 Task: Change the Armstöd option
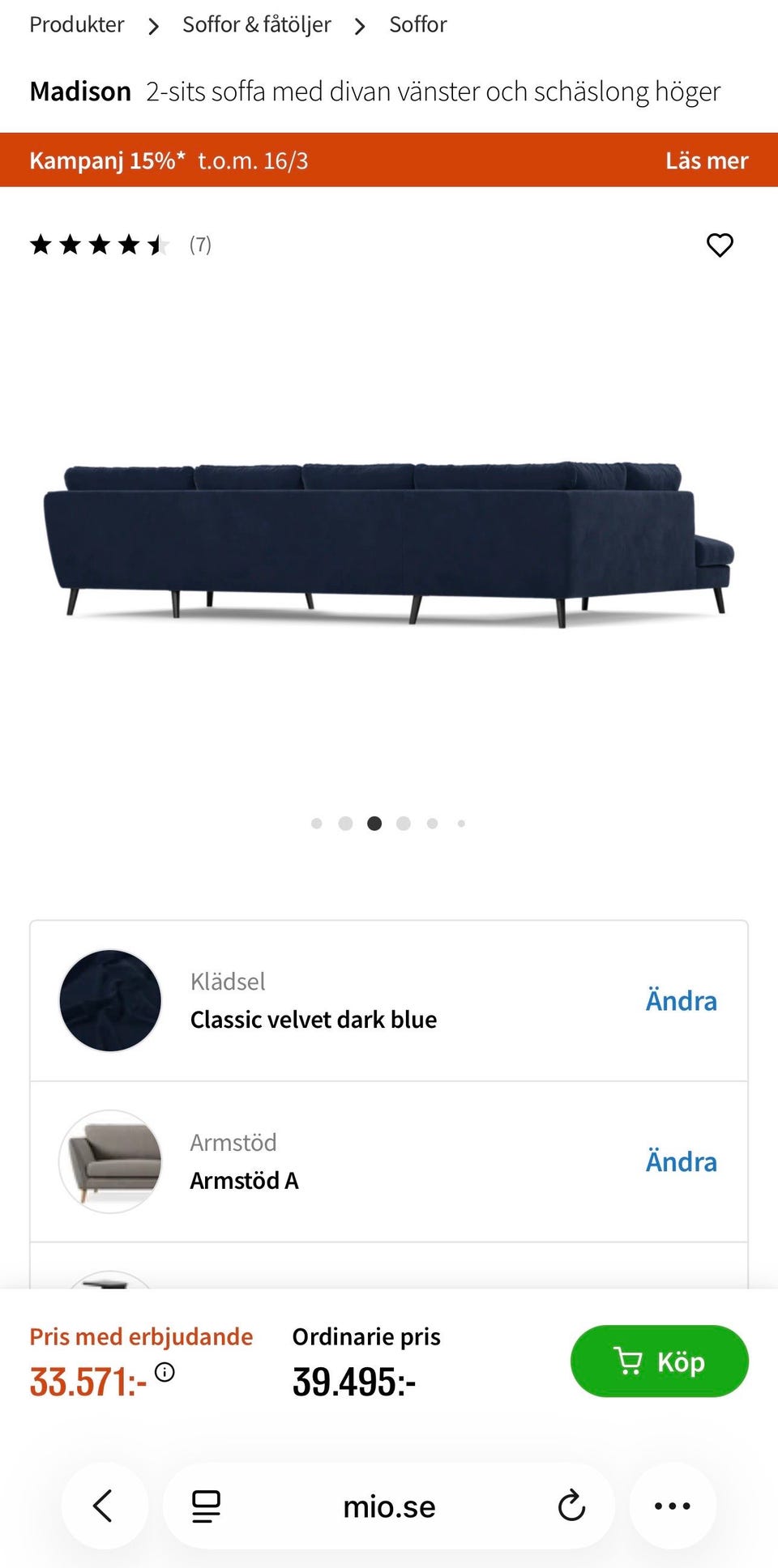coord(681,1162)
